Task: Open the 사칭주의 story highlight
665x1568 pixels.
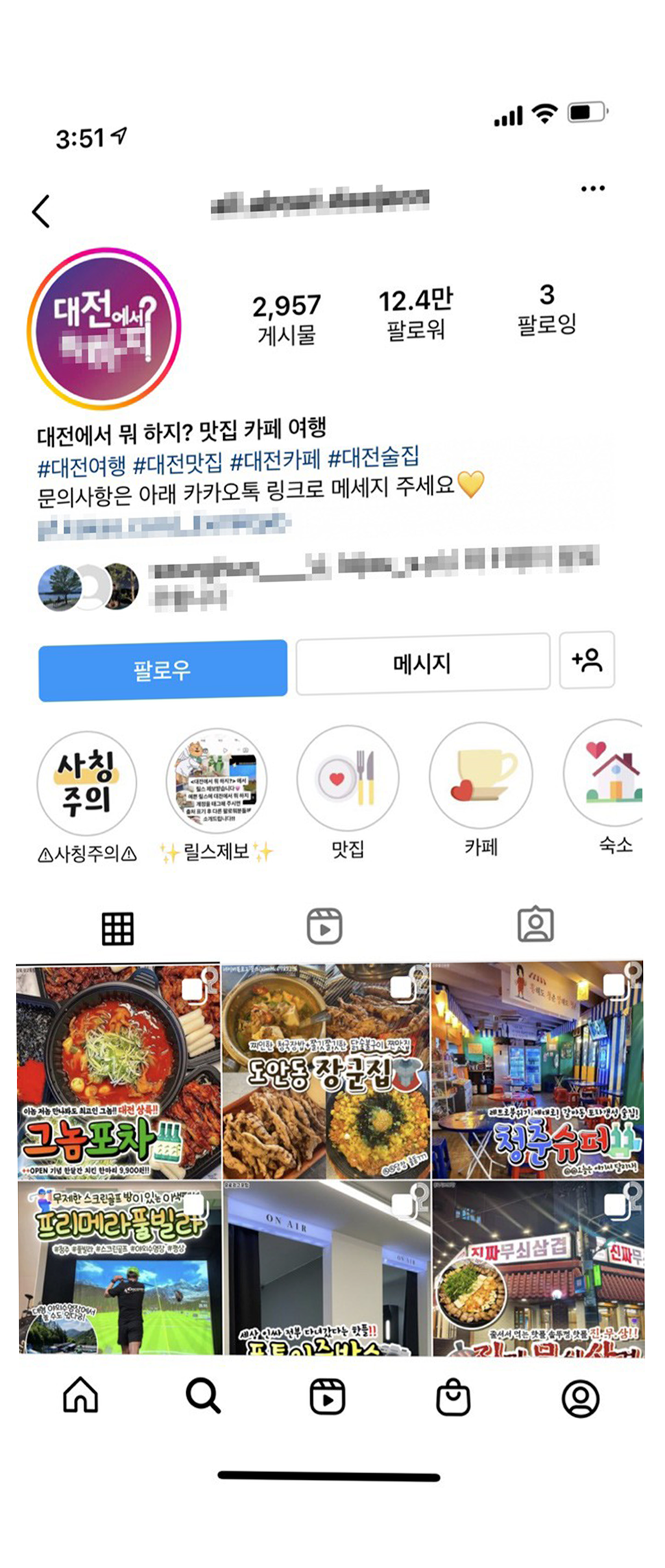Action: coord(87,783)
